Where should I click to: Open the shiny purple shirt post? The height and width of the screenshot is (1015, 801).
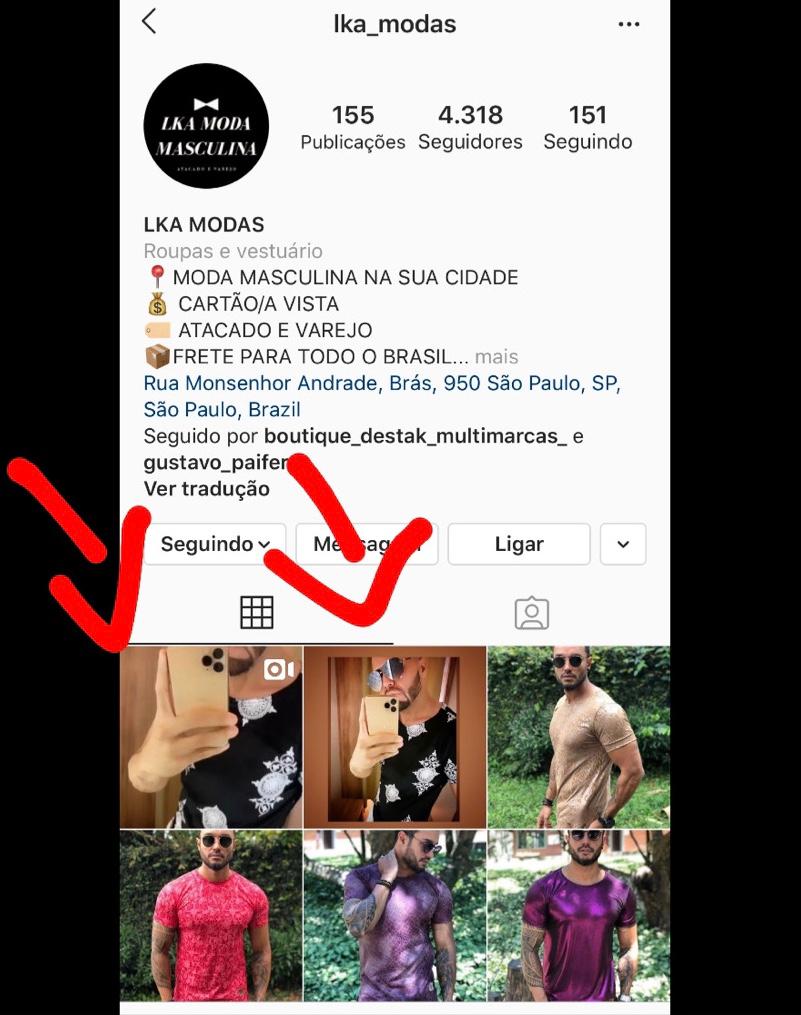point(578,915)
